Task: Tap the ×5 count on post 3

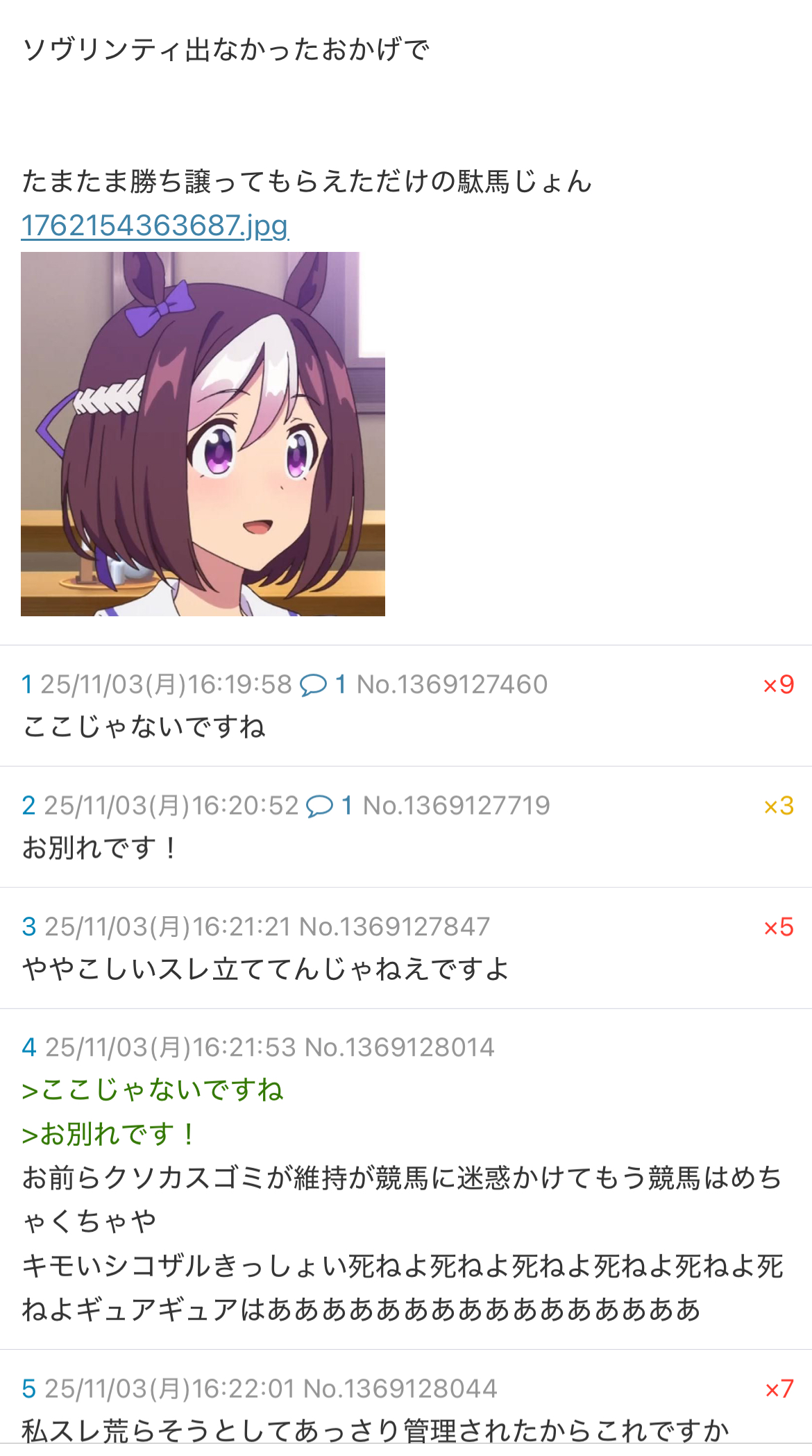Action: click(x=778, y=928)
